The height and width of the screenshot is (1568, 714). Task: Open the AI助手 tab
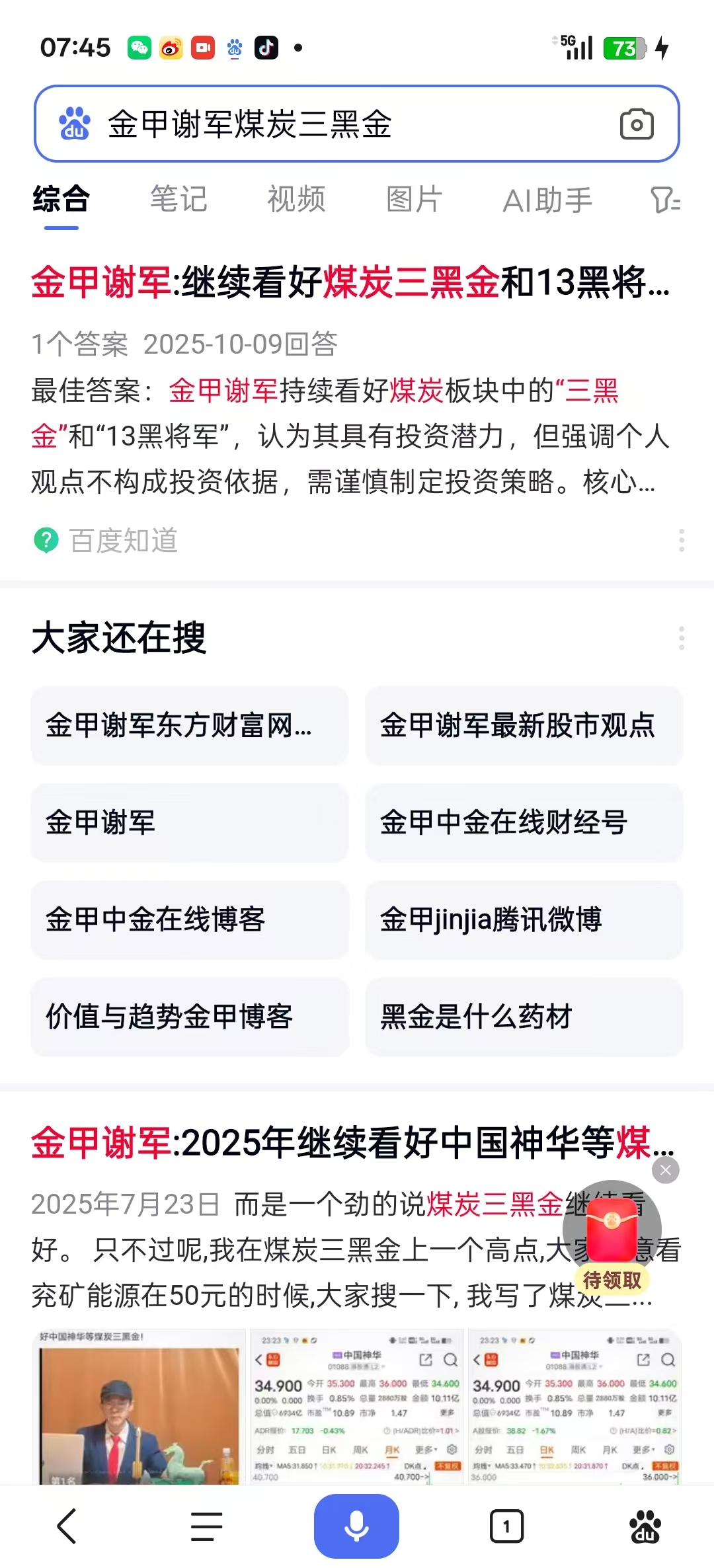[x=547, y=200]
